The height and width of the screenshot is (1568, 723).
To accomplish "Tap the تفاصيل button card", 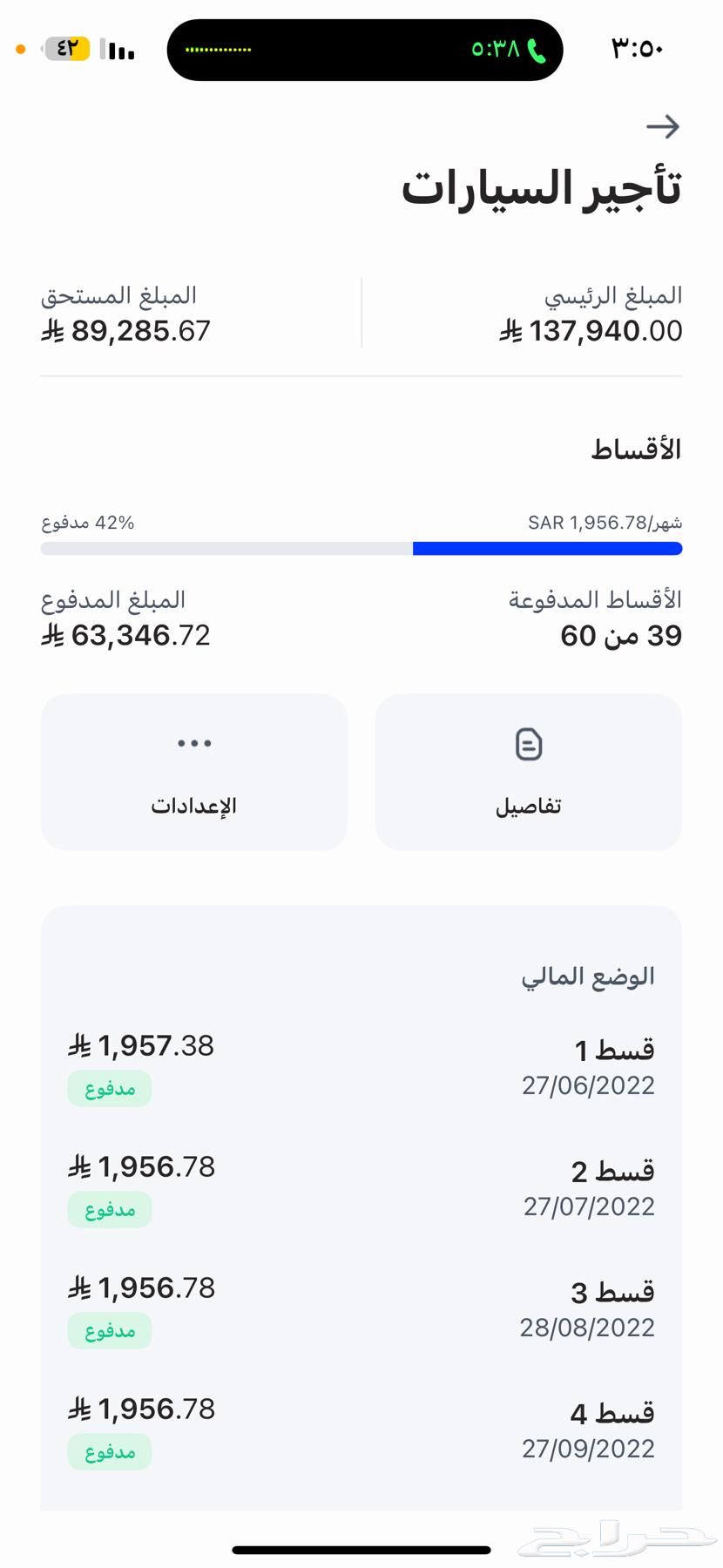I will coord(527,772).
